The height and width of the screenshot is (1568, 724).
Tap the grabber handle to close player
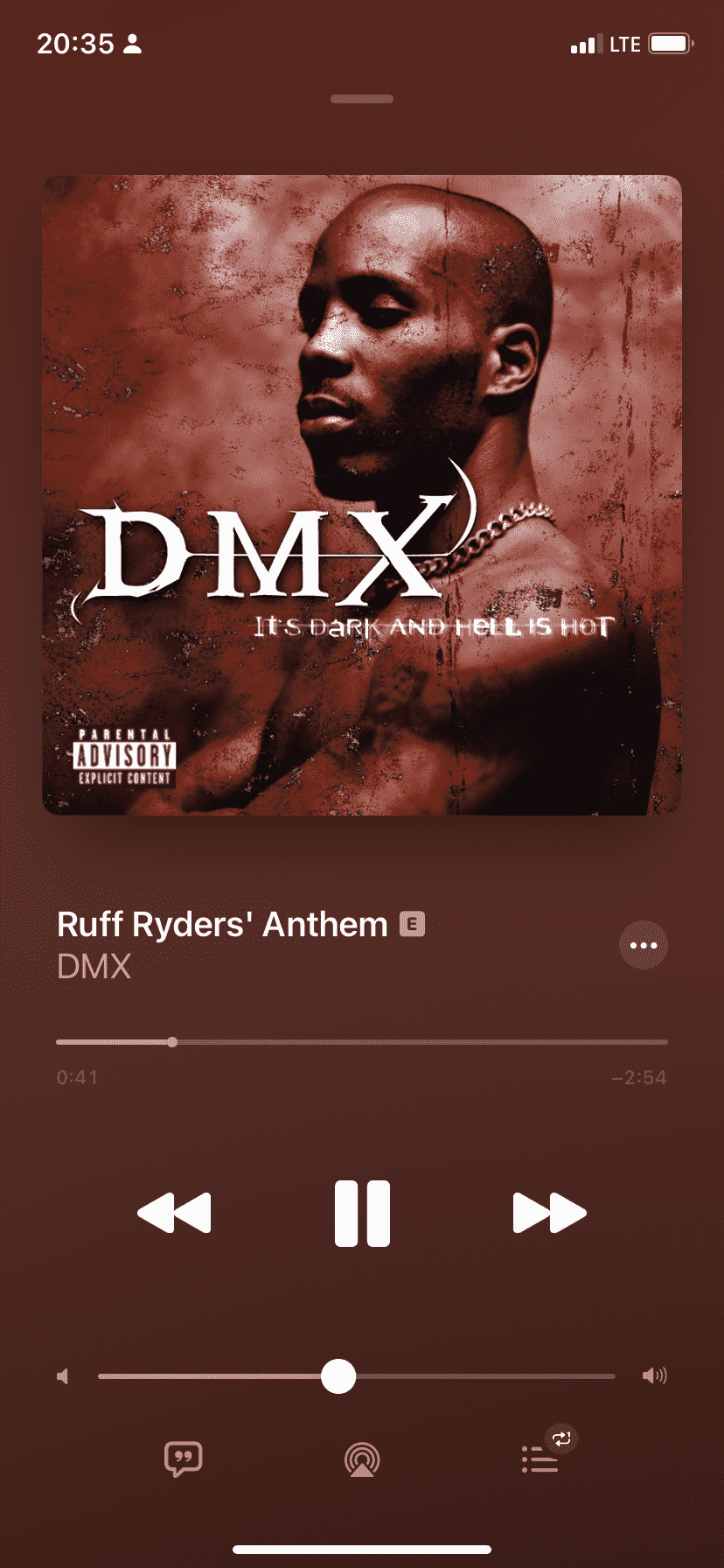(362, 99)
